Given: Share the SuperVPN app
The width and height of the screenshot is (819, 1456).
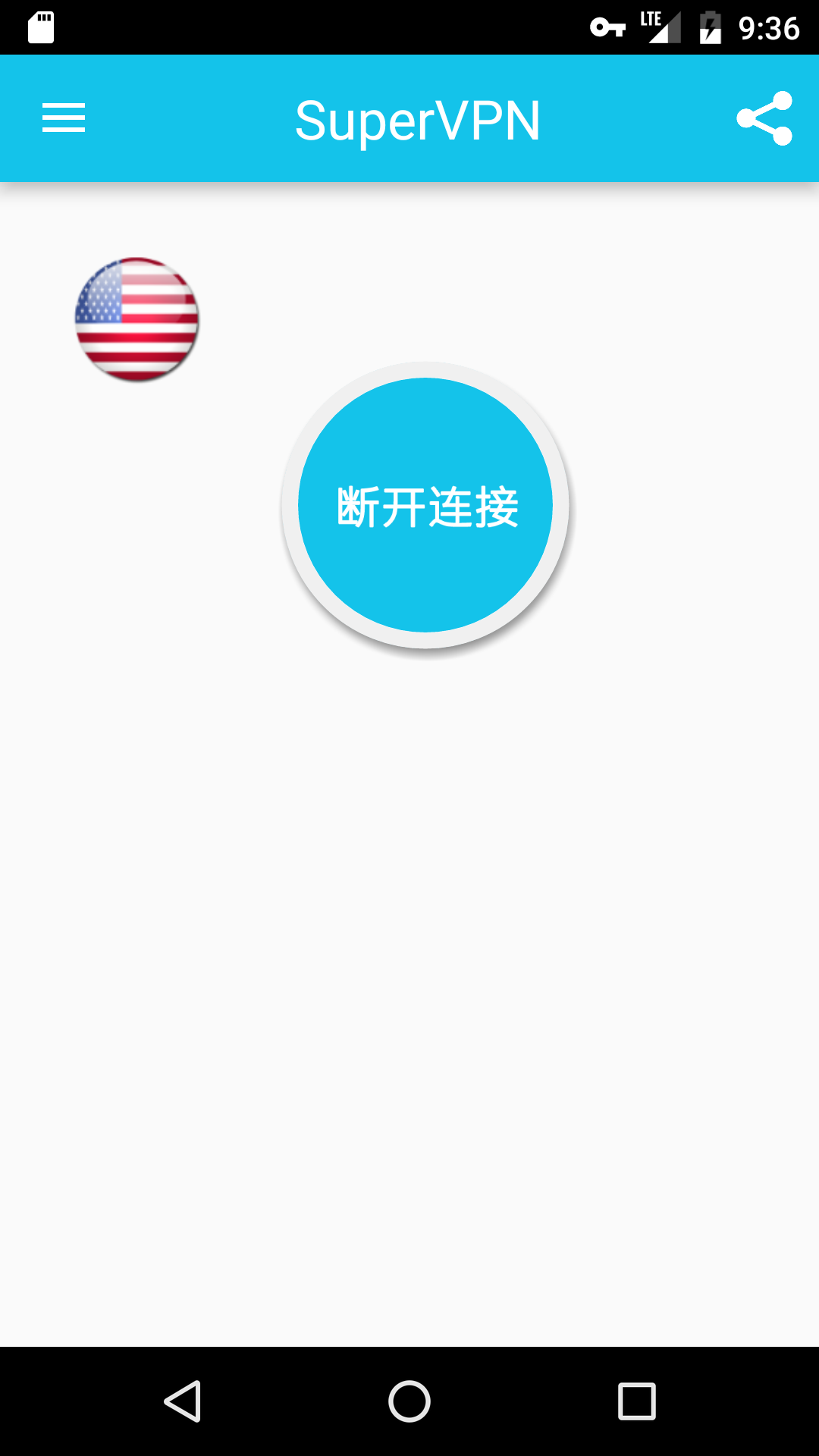Looking at the screenshot, I should coord(764,118).
